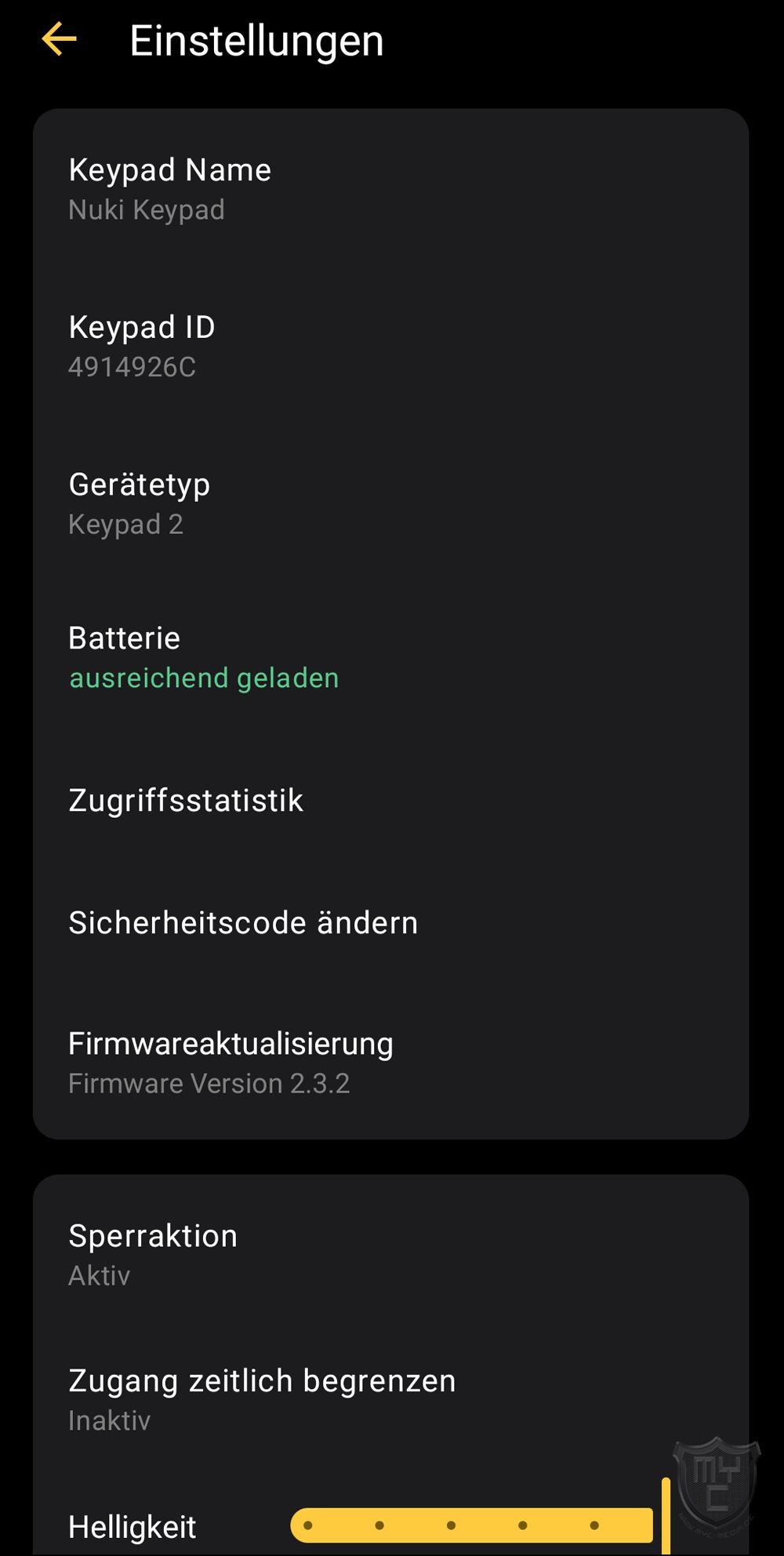The width and height of the screenshot is (784, 1556).
Task: Go back using the yellow arrow
Action: pyautogui.click(x=60, y=39)
